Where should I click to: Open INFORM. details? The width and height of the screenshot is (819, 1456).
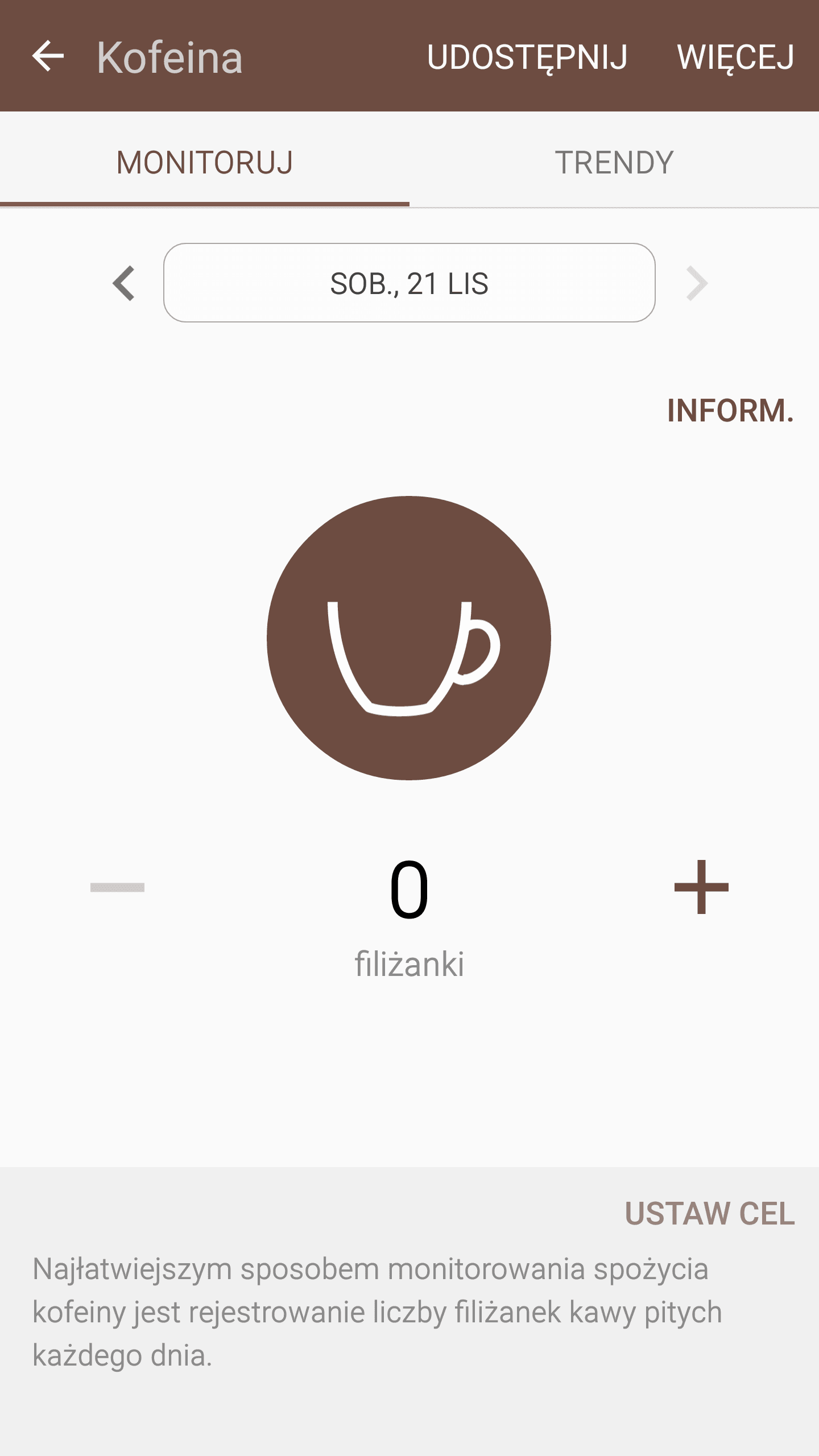(730, 410)
